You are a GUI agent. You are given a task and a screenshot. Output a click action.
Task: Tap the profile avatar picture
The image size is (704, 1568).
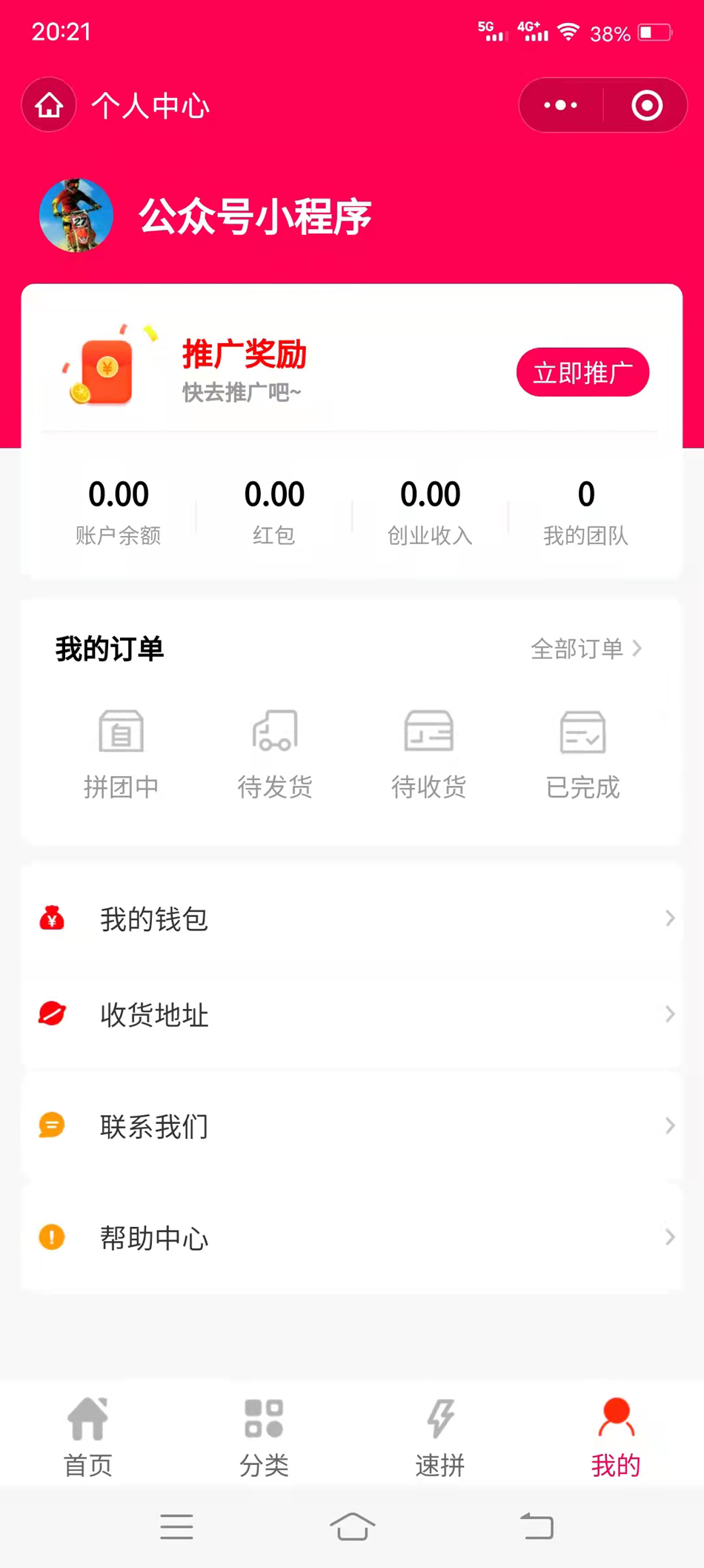tap(76, 216)
